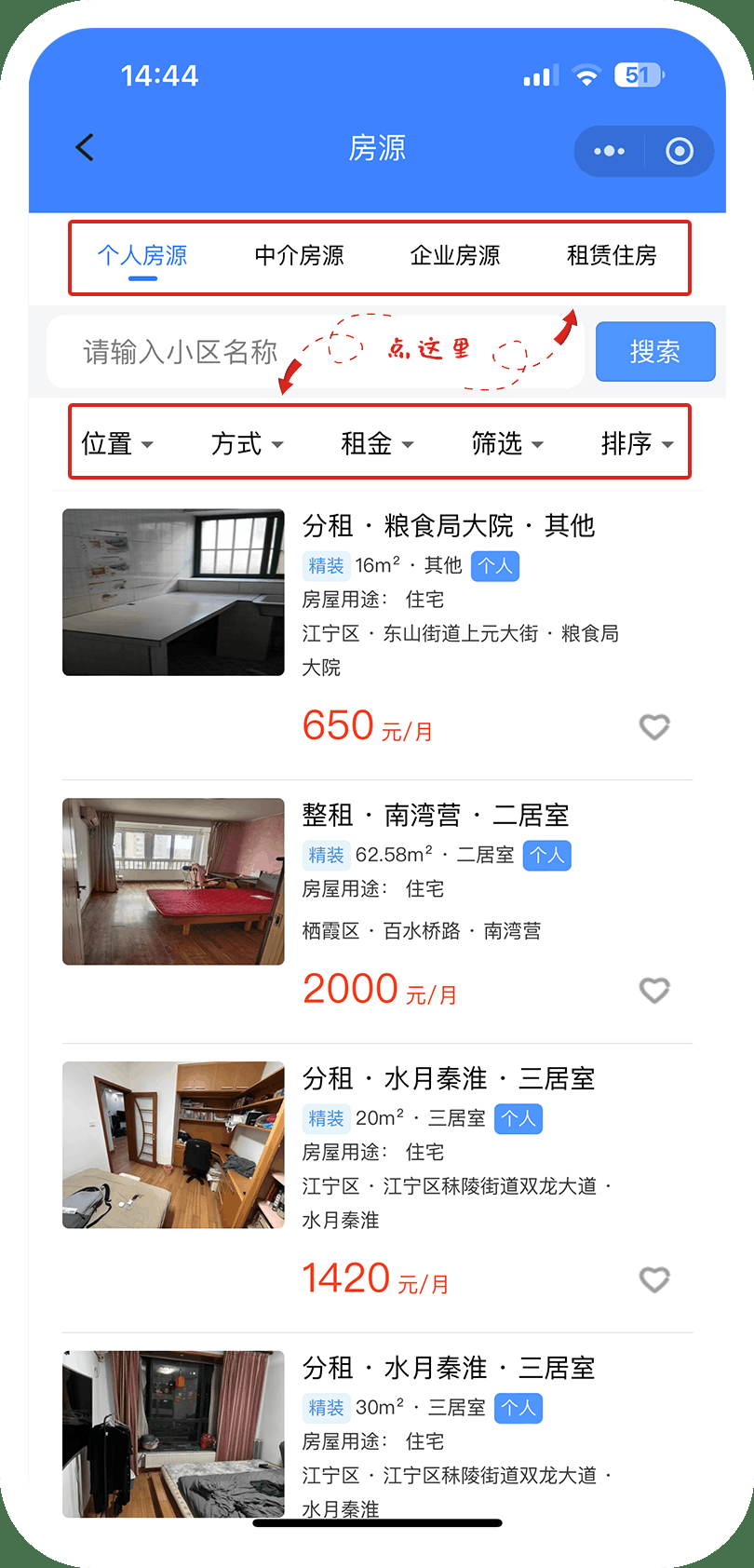
Task: Open the 水月秦淮 1420元 listing
Action: pyautogui.click(x=448, y=1079)
